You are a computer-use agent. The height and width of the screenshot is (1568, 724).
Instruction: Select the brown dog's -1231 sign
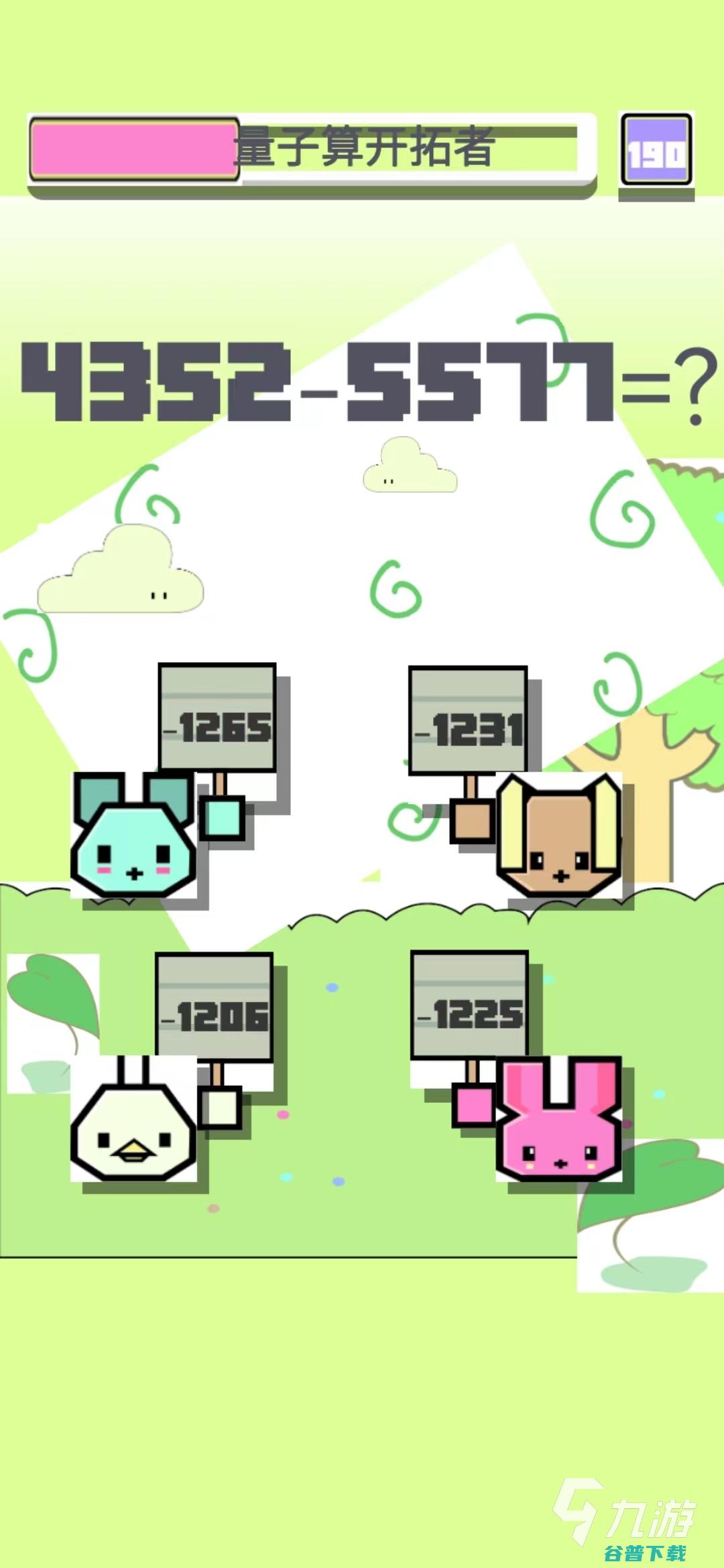point(468,722)
